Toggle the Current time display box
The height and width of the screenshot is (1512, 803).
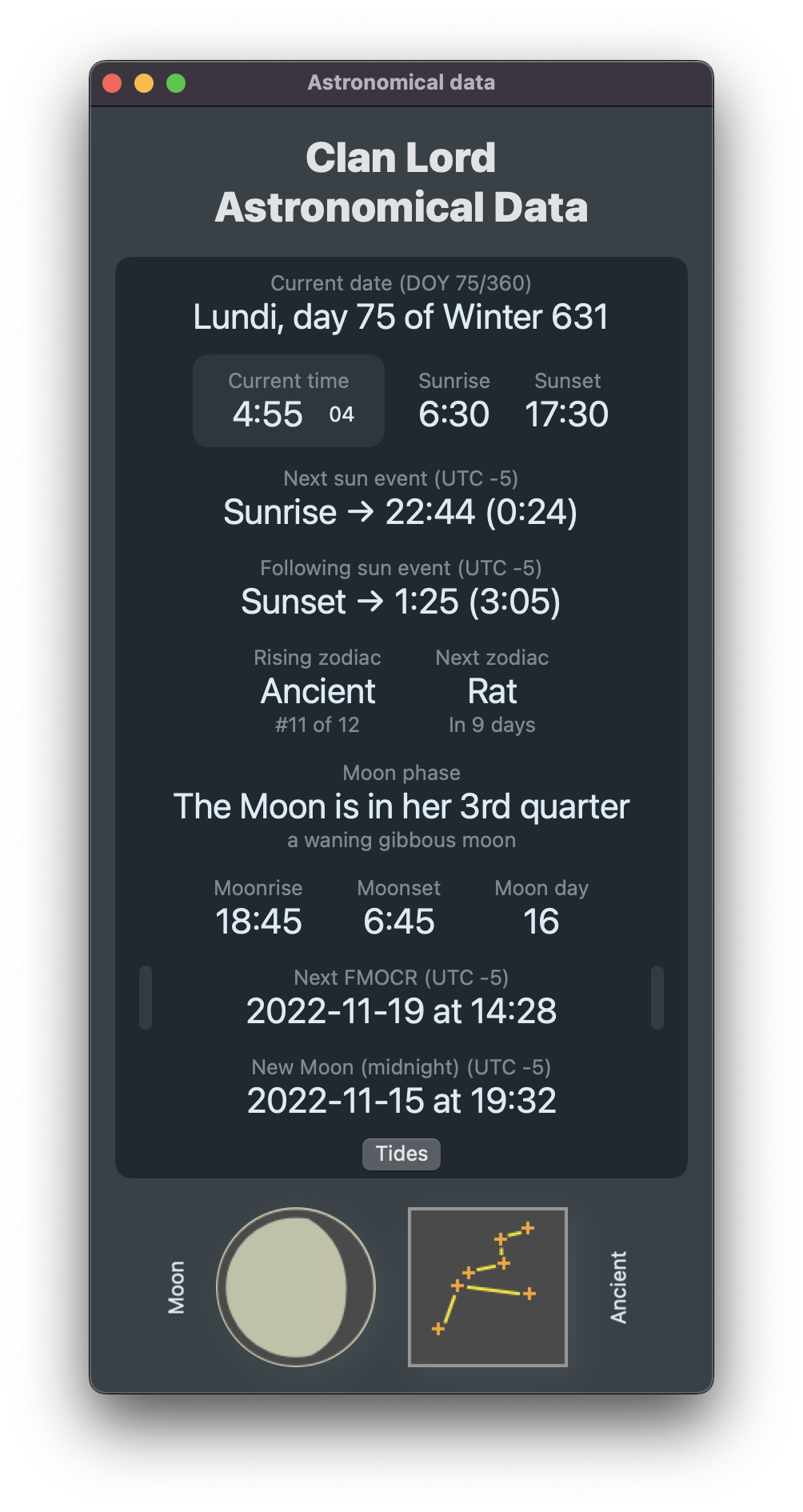tap(289, 401)
